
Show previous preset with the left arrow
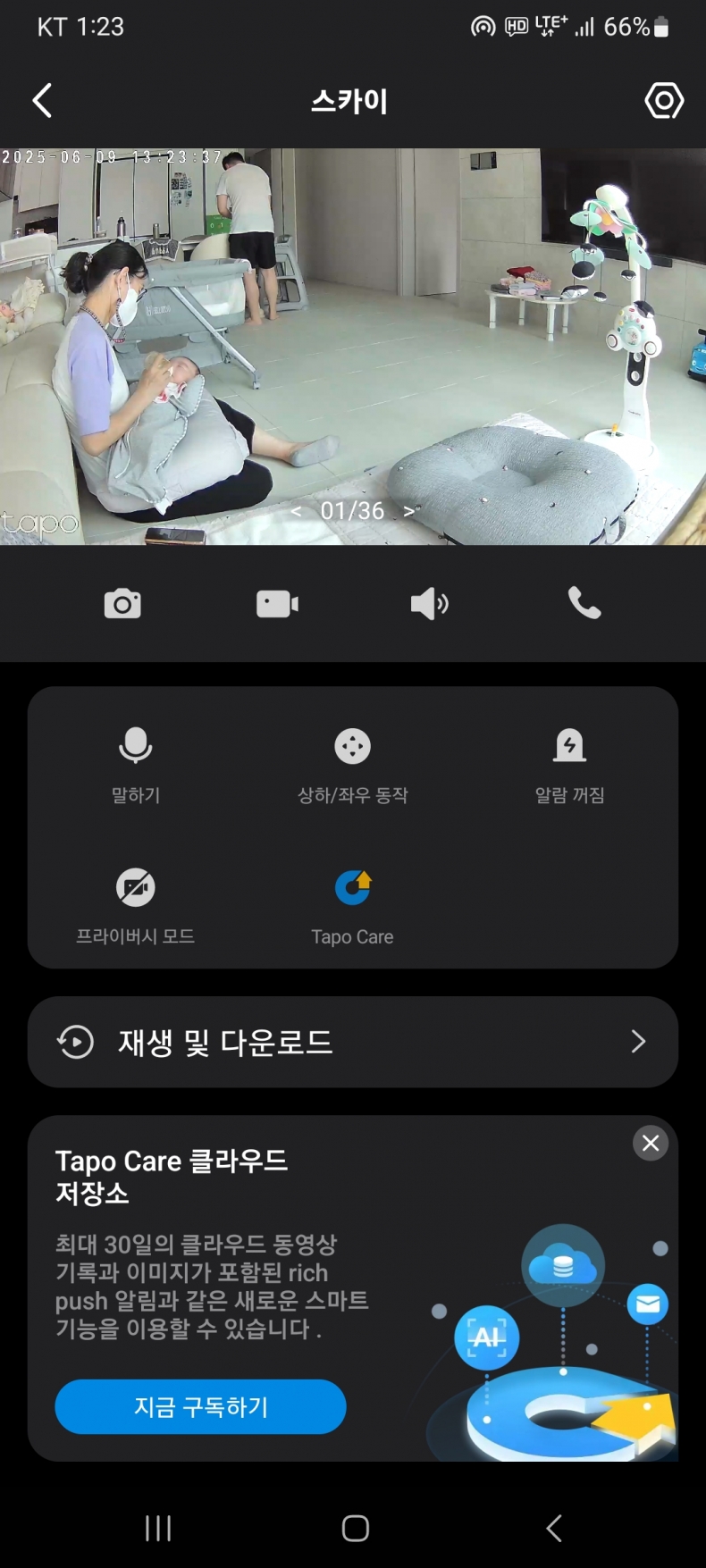coord(296,512)
